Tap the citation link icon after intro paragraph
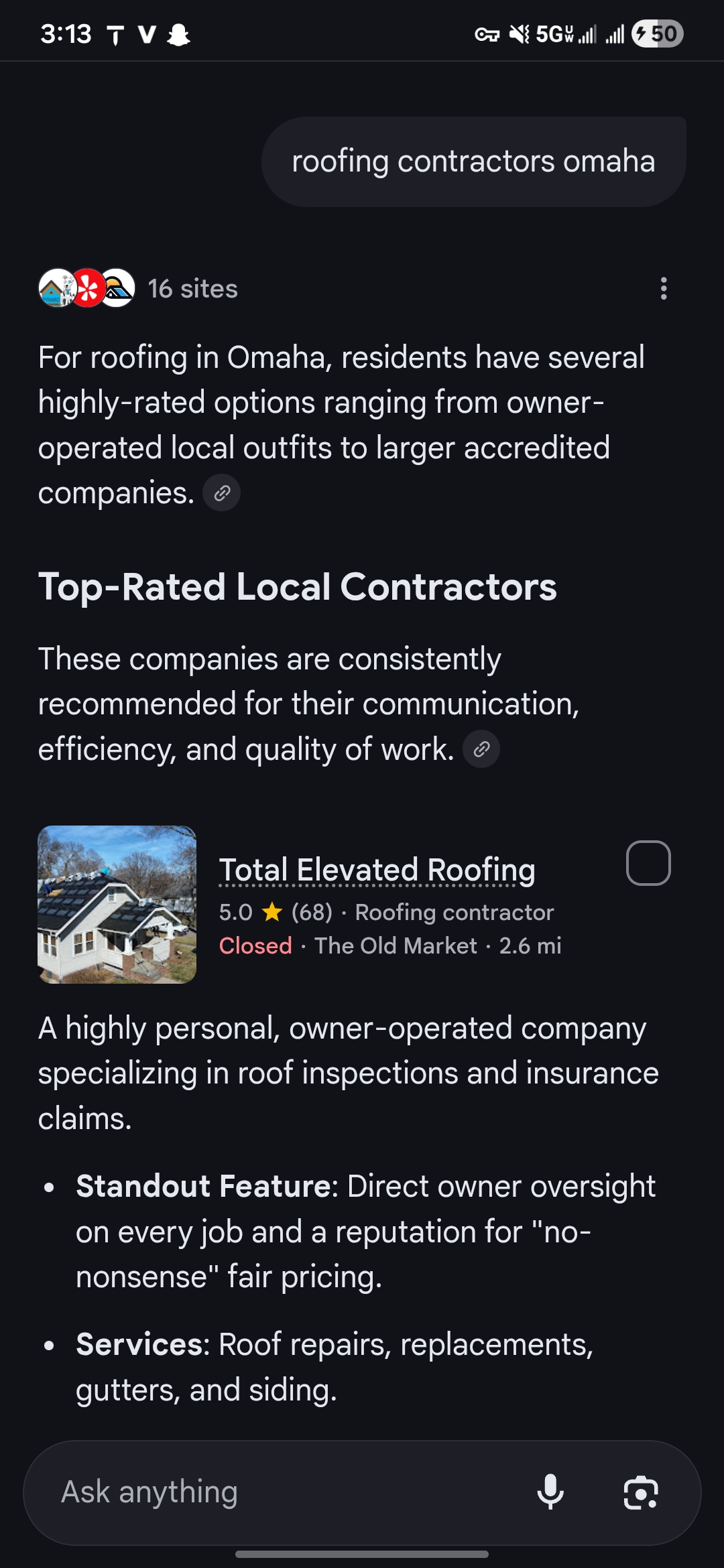This screenshot has width=724, height=1568. tap(221, 493)
